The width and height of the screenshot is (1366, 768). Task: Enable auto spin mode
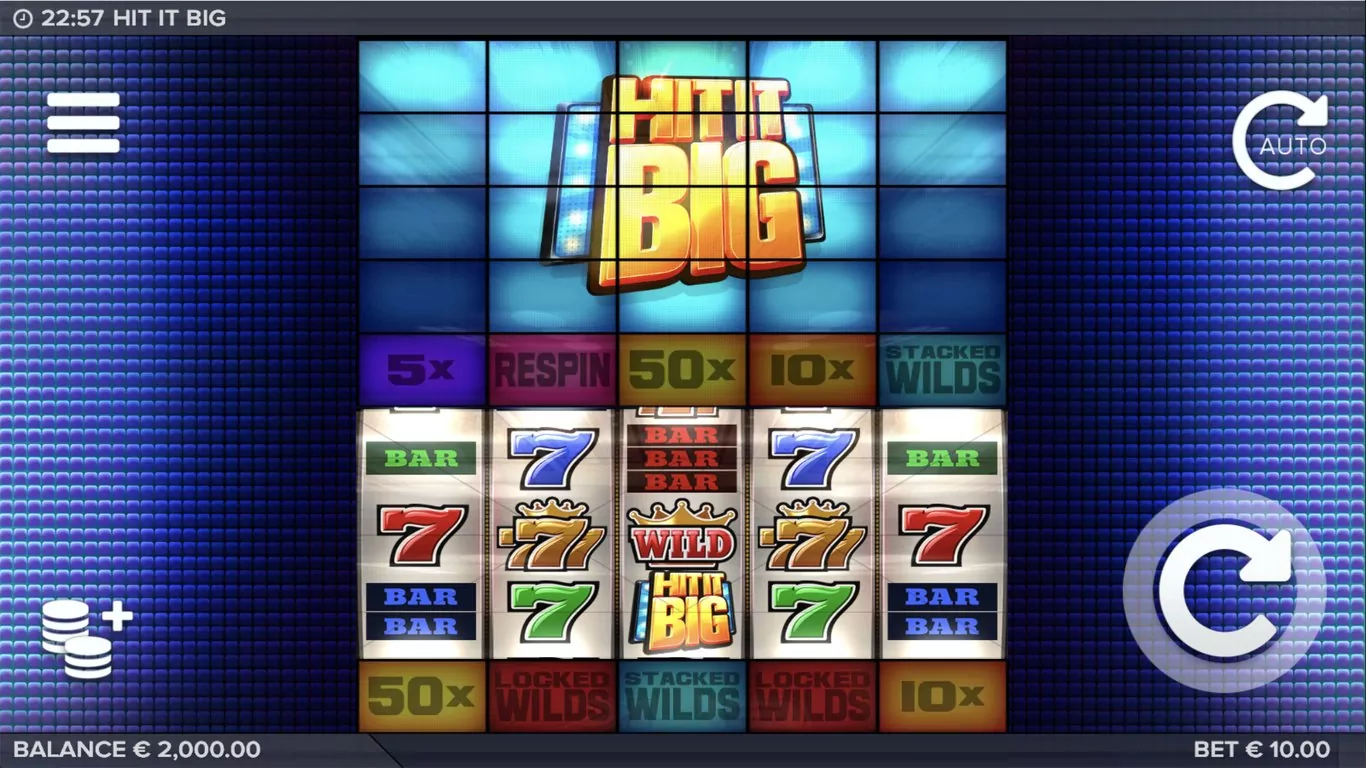1280,141
